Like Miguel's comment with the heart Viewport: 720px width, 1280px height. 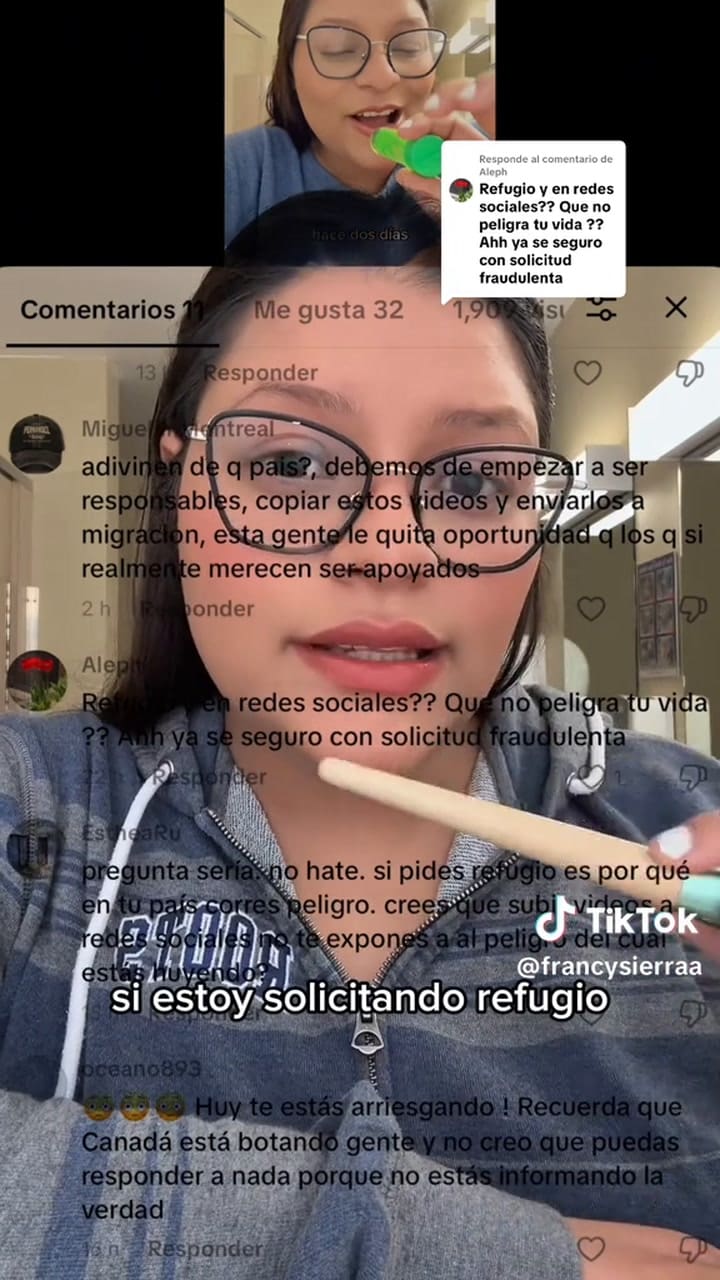click(x=589, y=608)
